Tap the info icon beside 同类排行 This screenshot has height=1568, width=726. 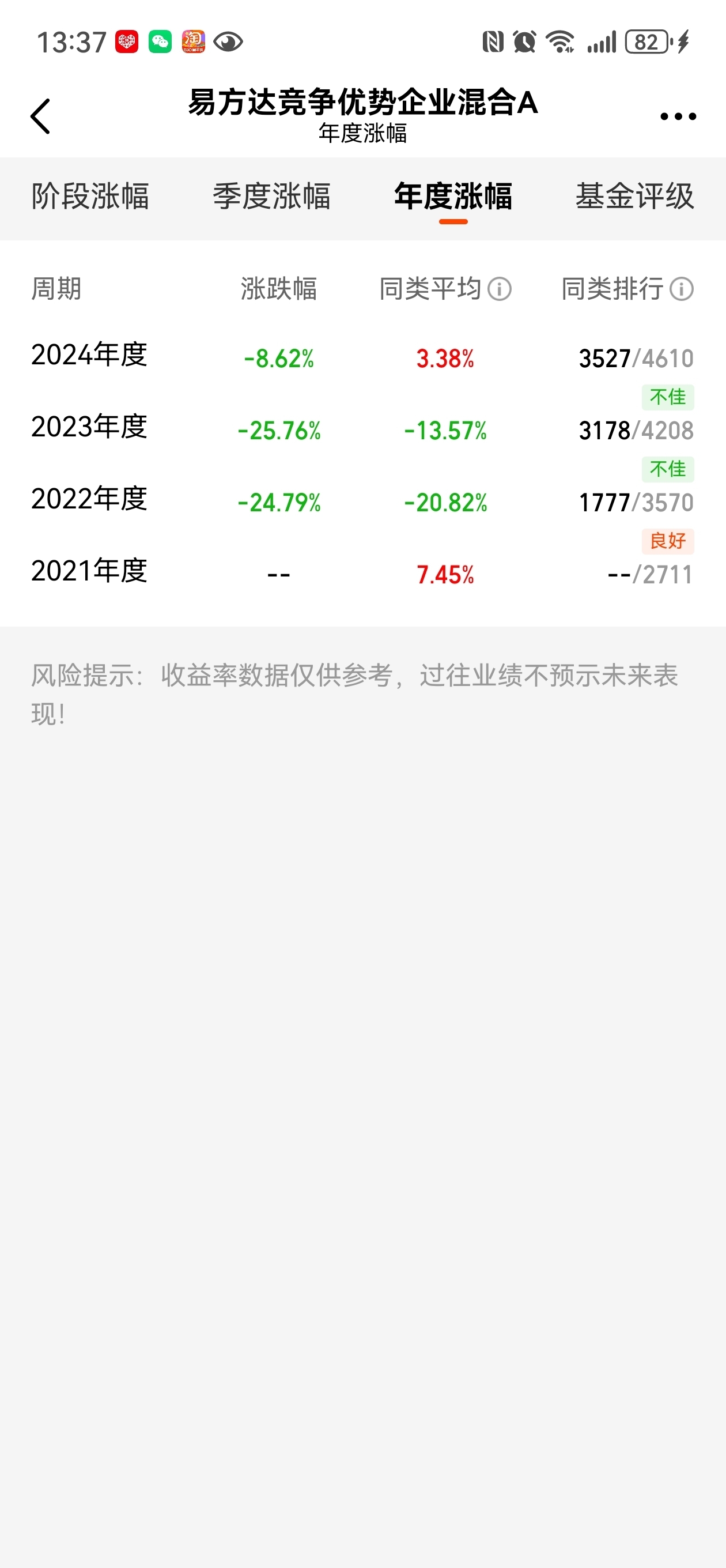coord(682,288)
